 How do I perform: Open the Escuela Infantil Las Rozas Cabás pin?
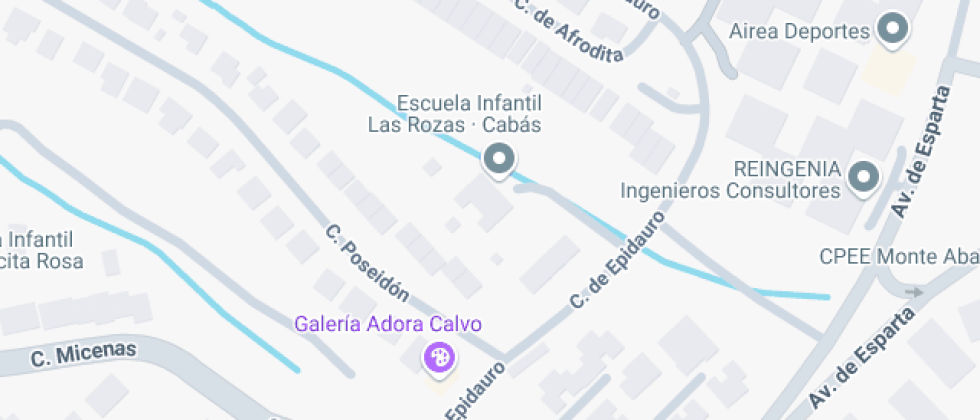498,158
